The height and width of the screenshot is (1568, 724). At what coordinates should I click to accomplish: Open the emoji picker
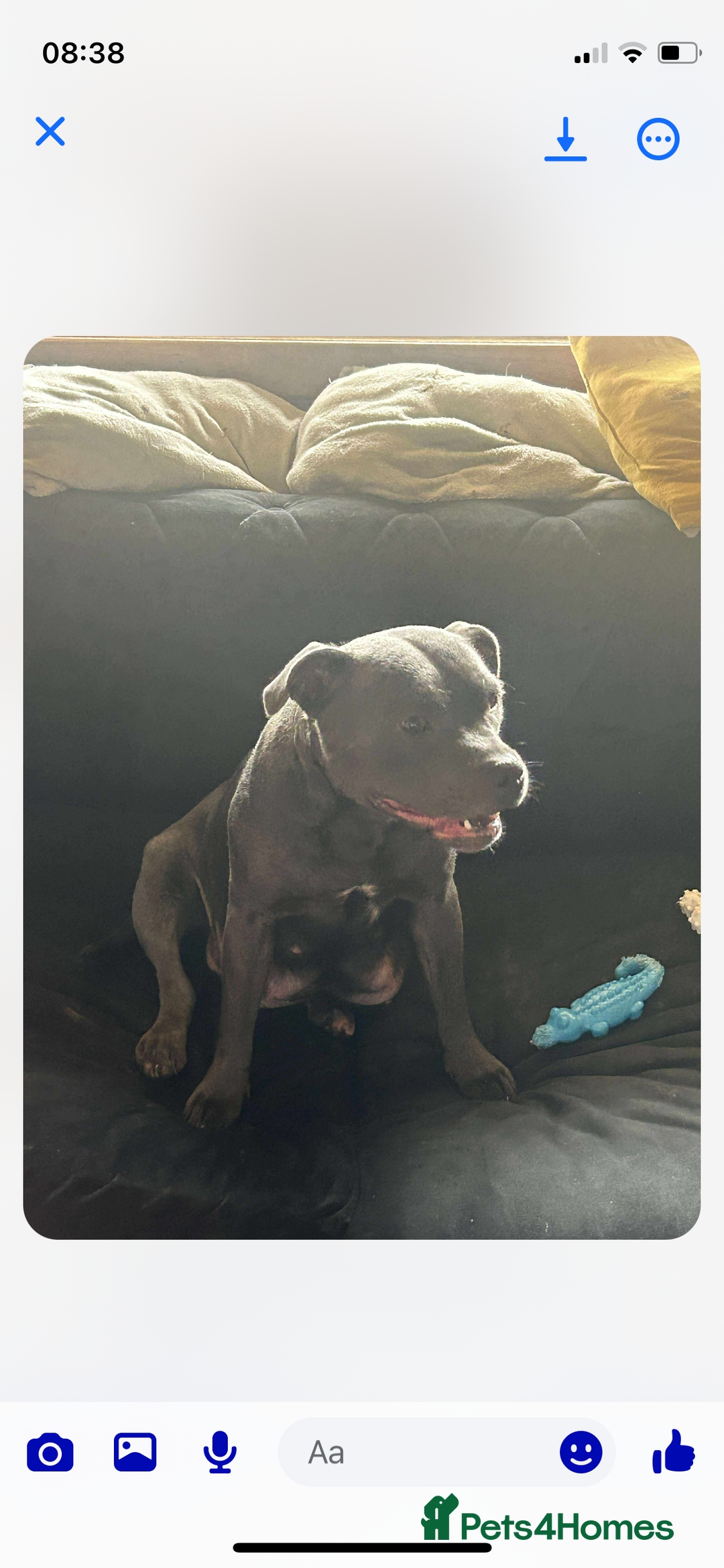coord(581,1452)
